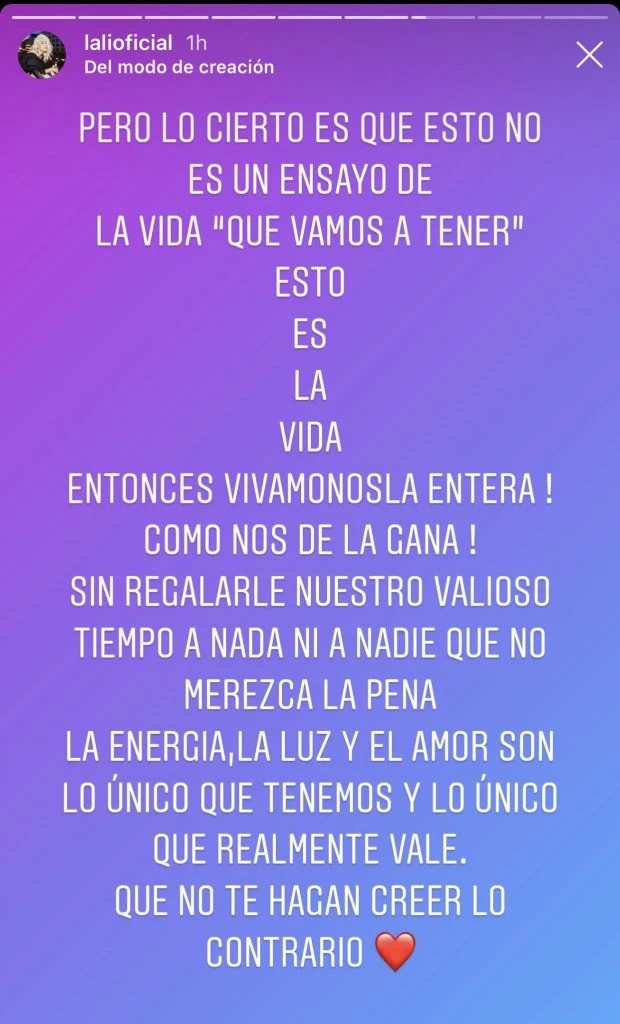Image resolution: width=620 pixels, height=1024 pixels.
Task: Open the lalioficial username link
Action: pos(129,43)
